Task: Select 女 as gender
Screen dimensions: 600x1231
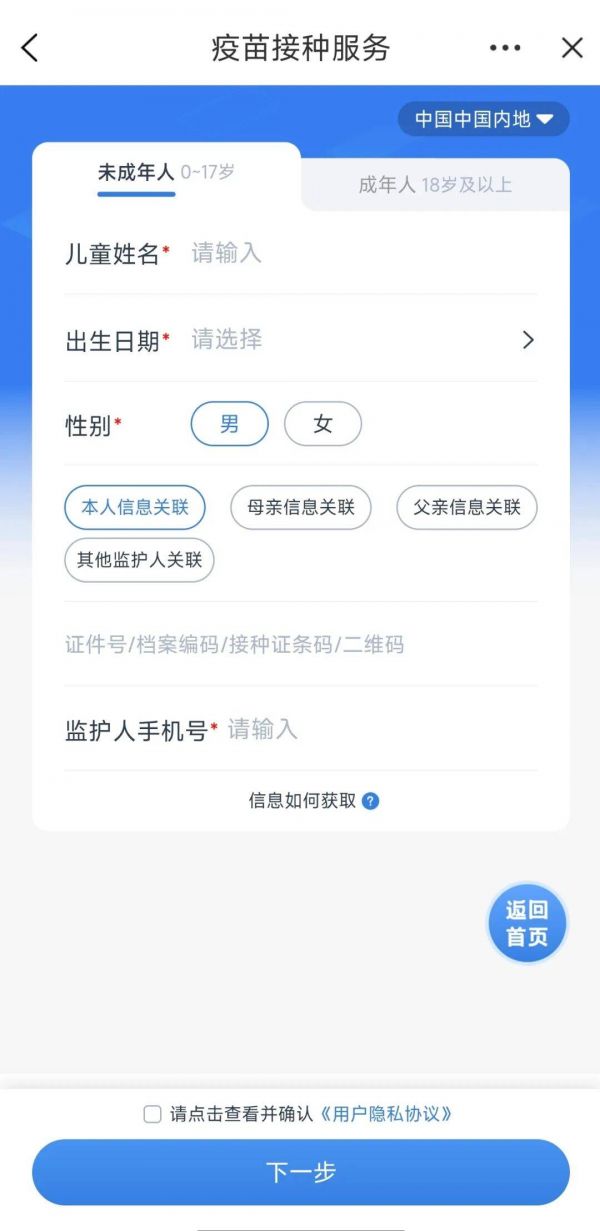Action: [x=323, y=424]
